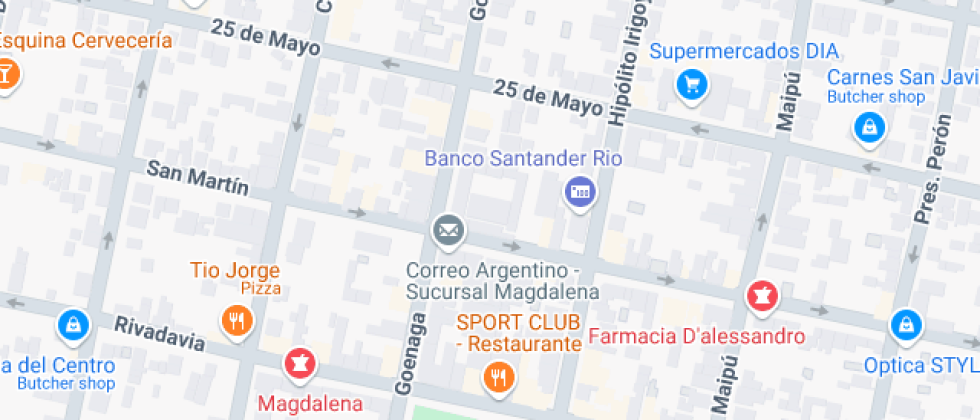This screenshot has width=980, height=420.
Task: Open the Farmacia D'alessandro pharmacy pin
Action: (762, 297)
